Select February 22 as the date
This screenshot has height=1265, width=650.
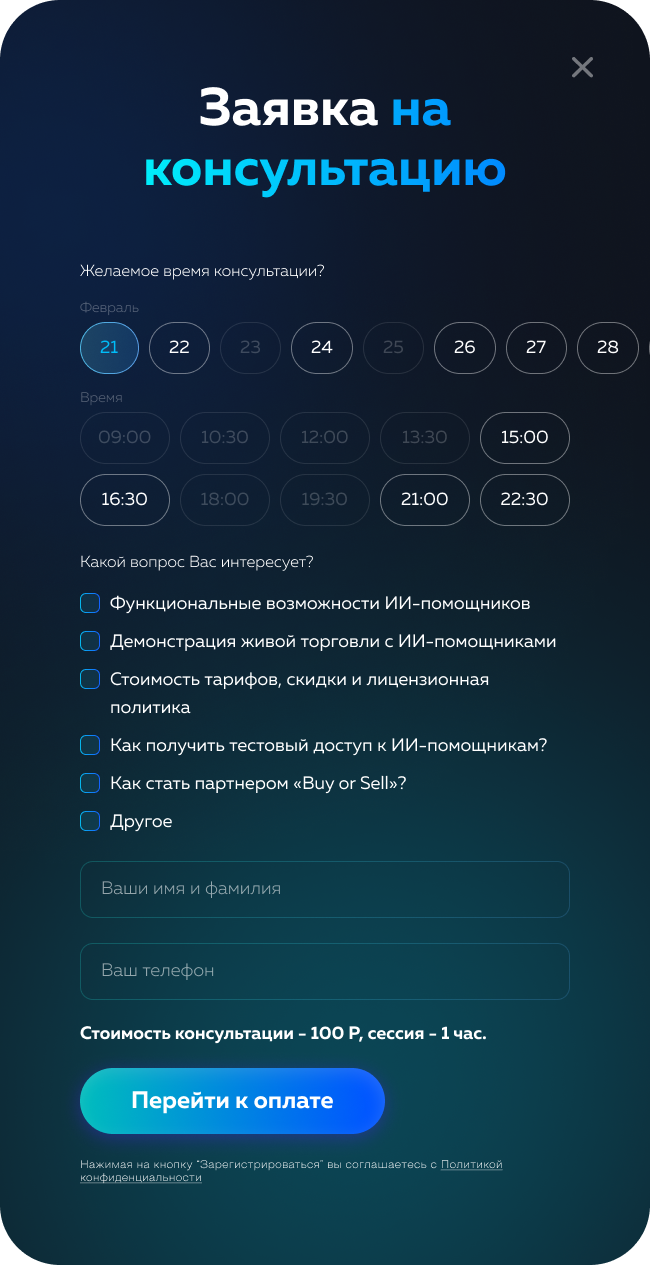[179, 348]
